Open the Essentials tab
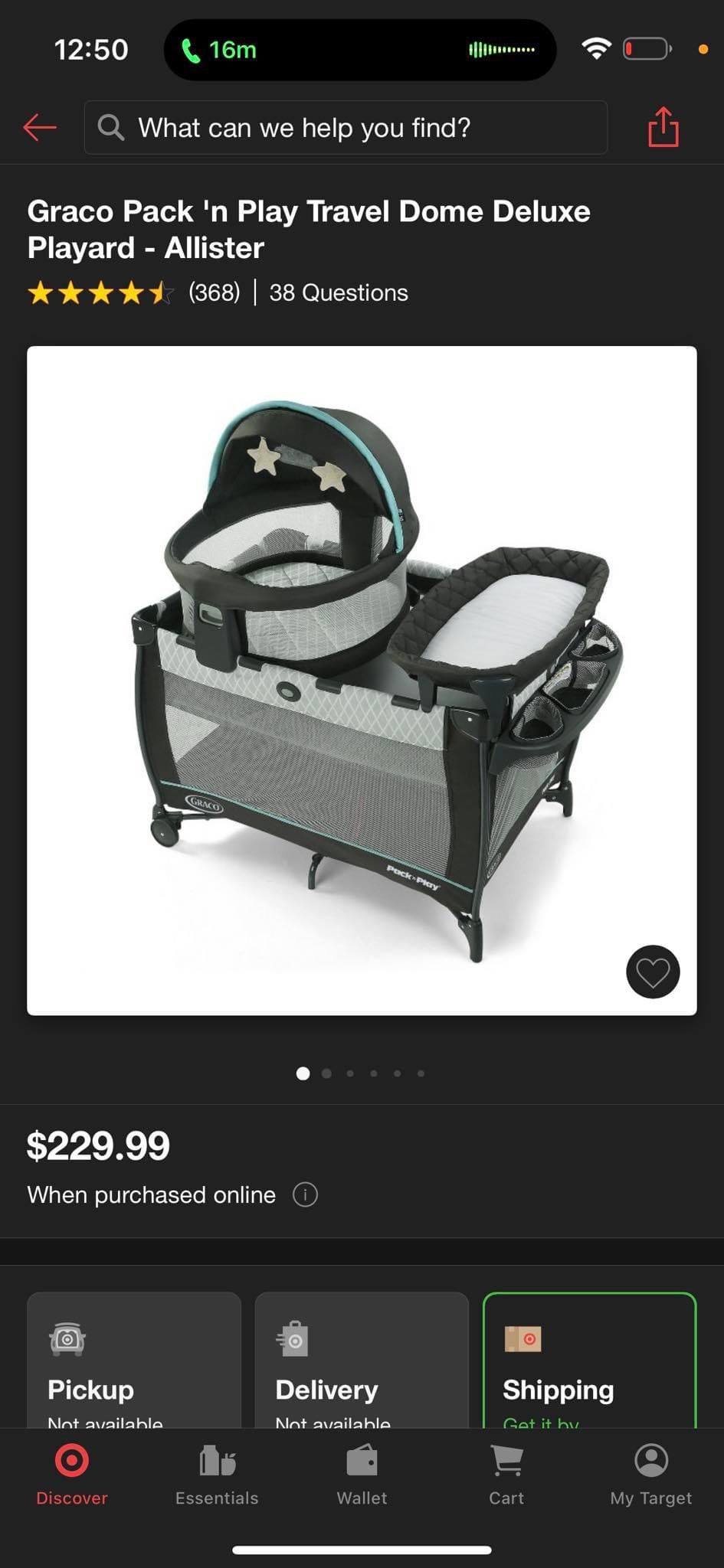The image size is (724, 1568). pos(217,1475)
